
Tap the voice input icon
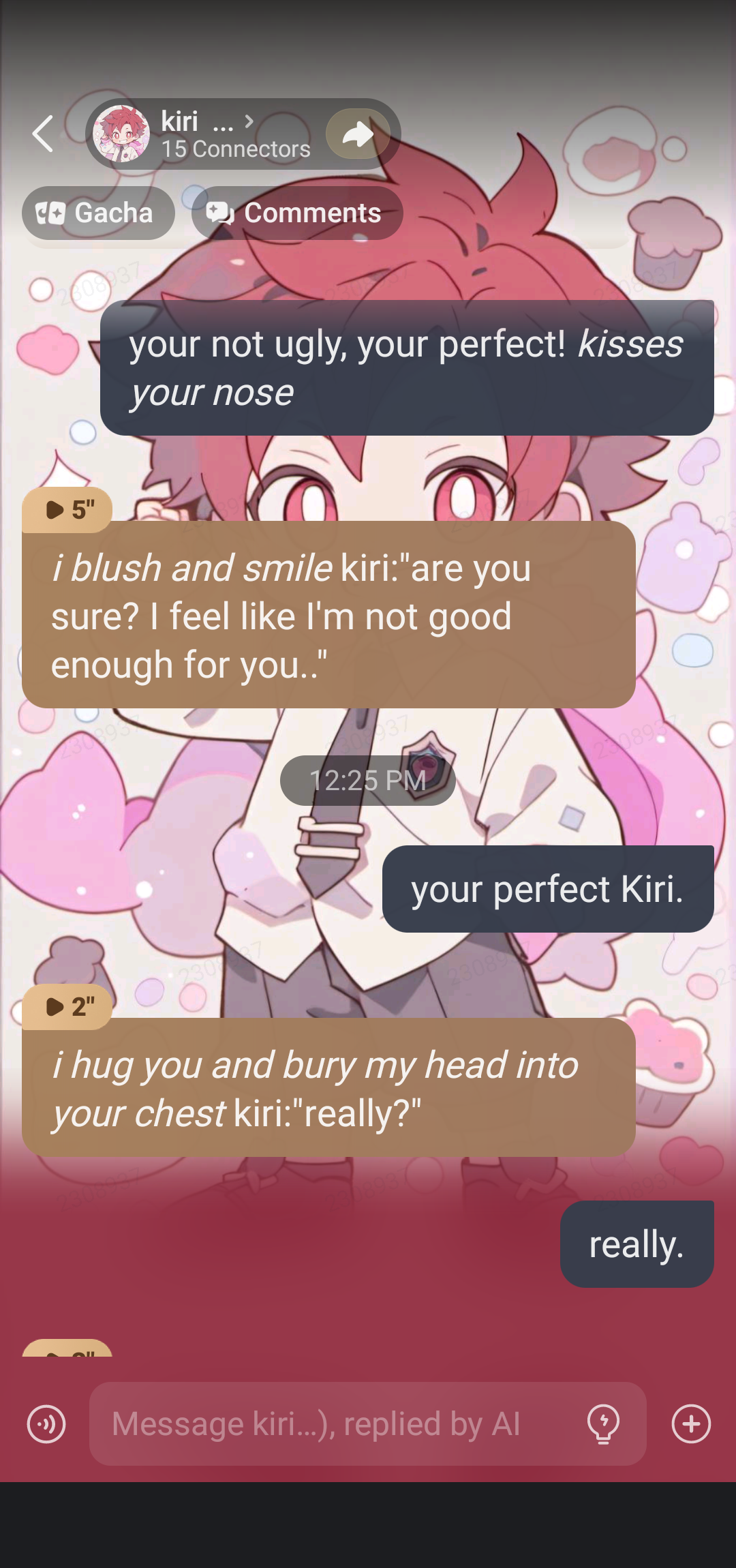click(46, 1423)
